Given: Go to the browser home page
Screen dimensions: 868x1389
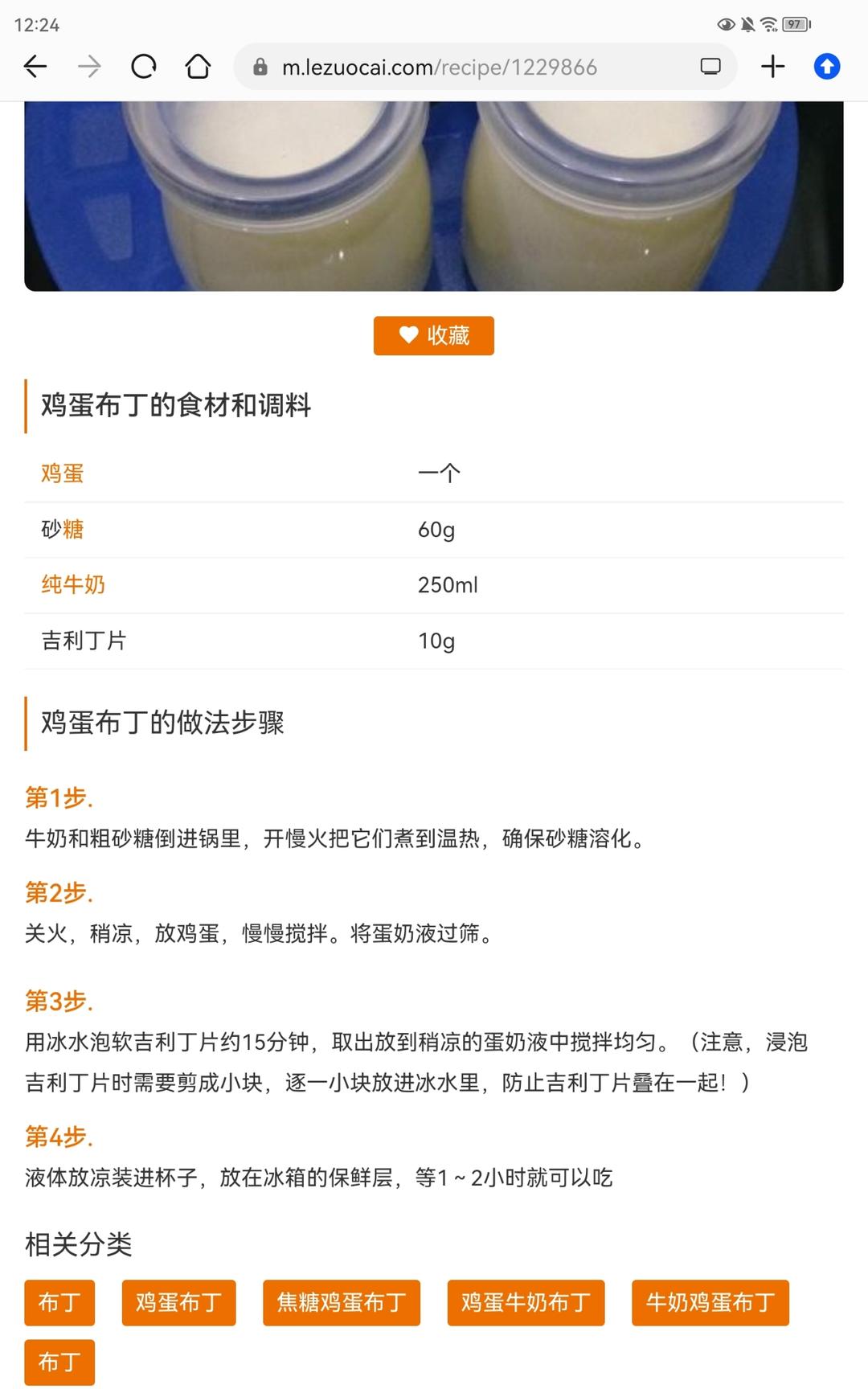Looking at the screenshot, I should coord(198,67).
